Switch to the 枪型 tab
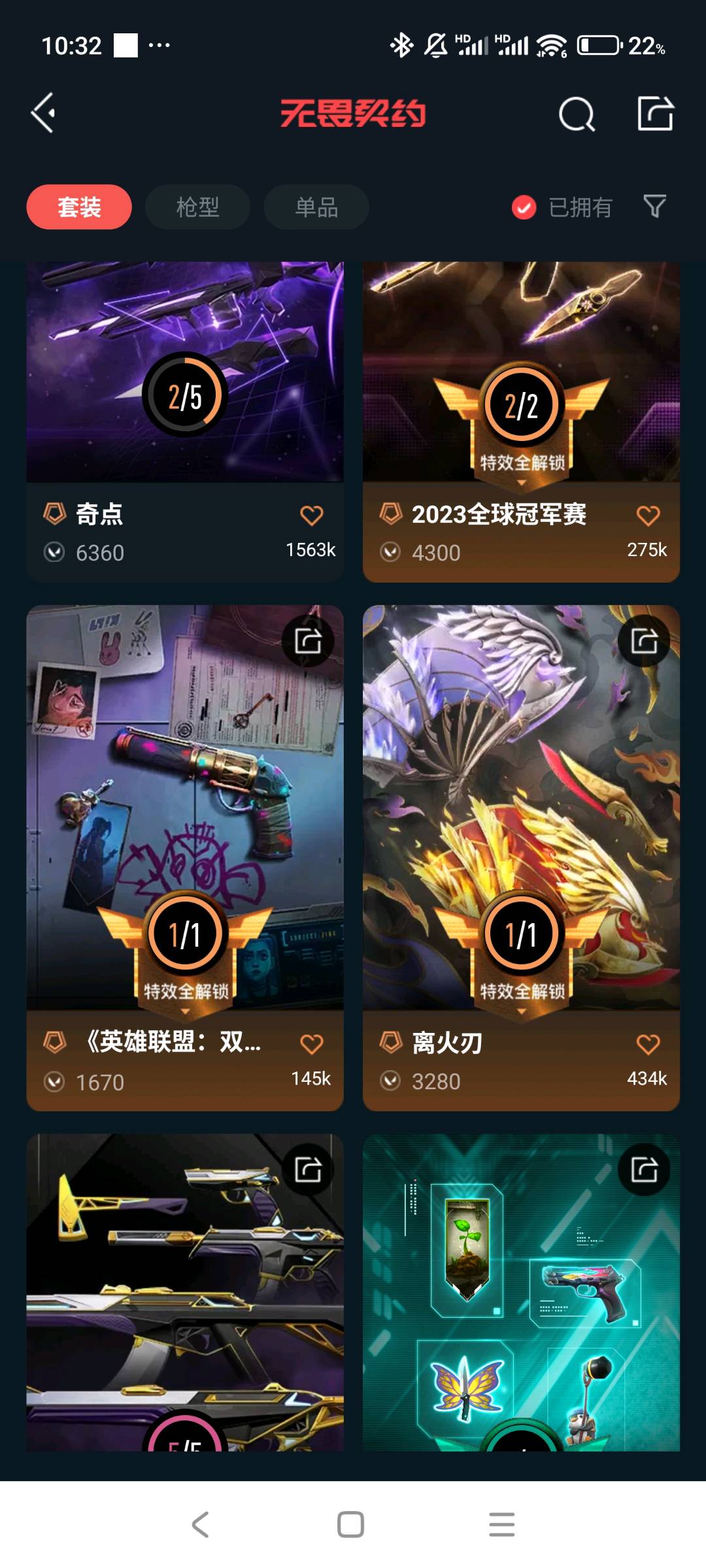The width and height of the screenshot is (706, 1568). (197, 207)
